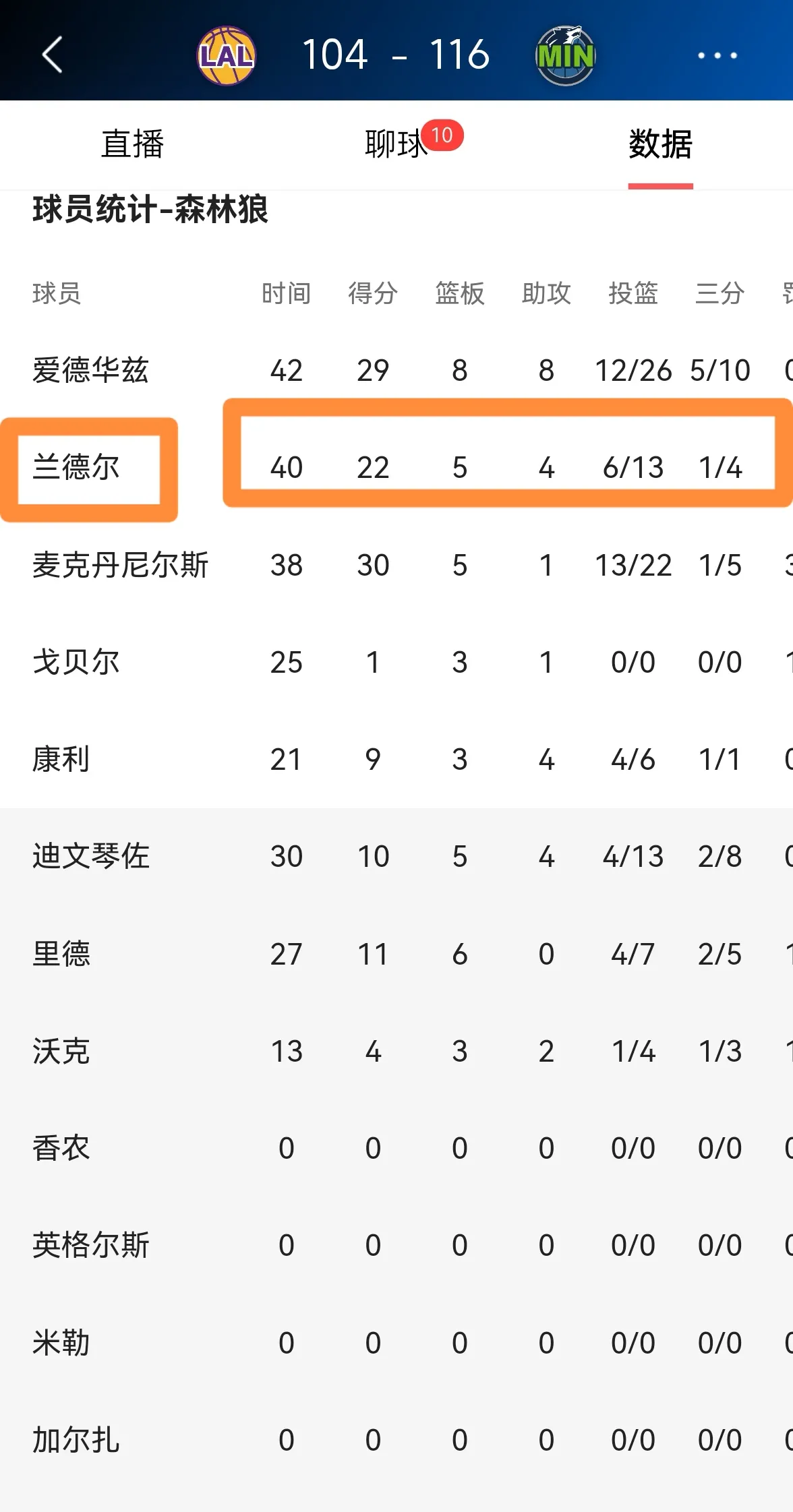
Task: Open player 里德 stats row
Action: point(61,954)
